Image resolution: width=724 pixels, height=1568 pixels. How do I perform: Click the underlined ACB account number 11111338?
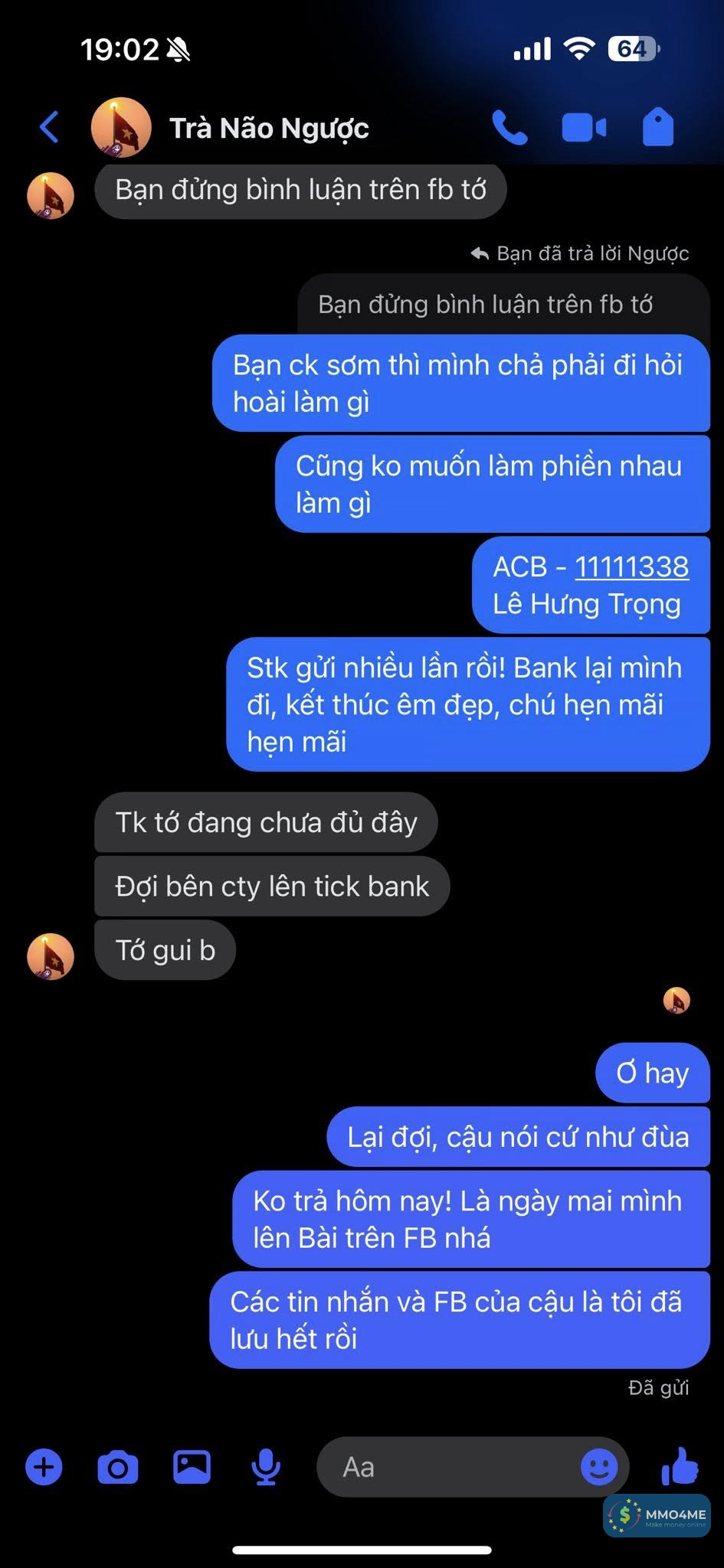634,567
